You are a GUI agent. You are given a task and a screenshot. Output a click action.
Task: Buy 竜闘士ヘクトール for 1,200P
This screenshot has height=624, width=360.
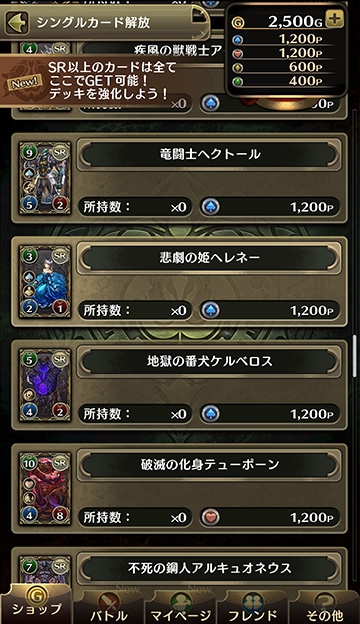point(269,207)
